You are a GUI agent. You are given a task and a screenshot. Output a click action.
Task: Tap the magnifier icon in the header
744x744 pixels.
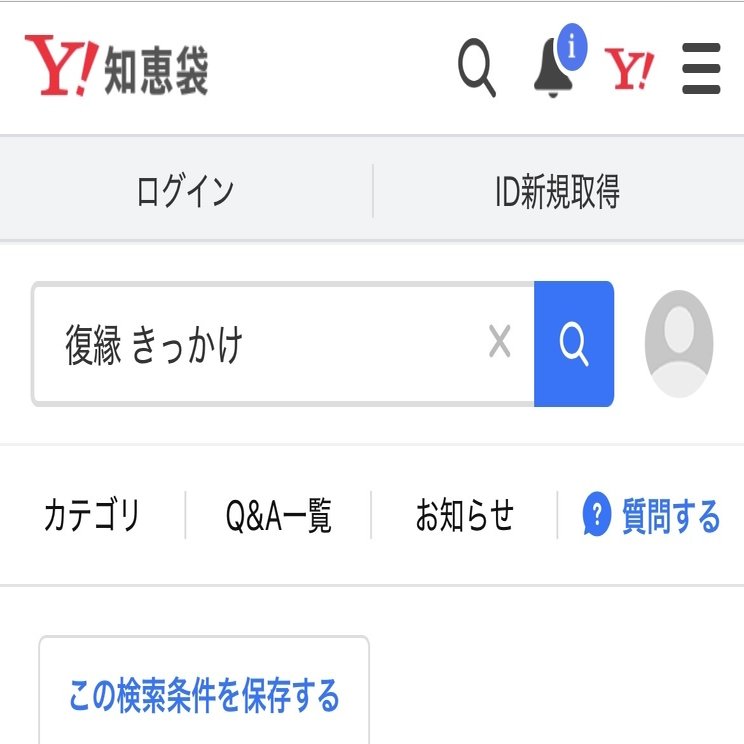[477, 68]
